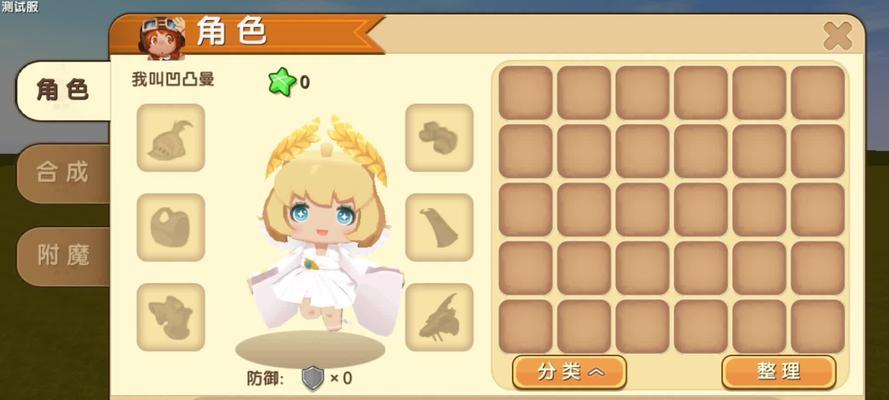Switch to the 合成 crafting tab
889x400 pixels.
(62, 172)
